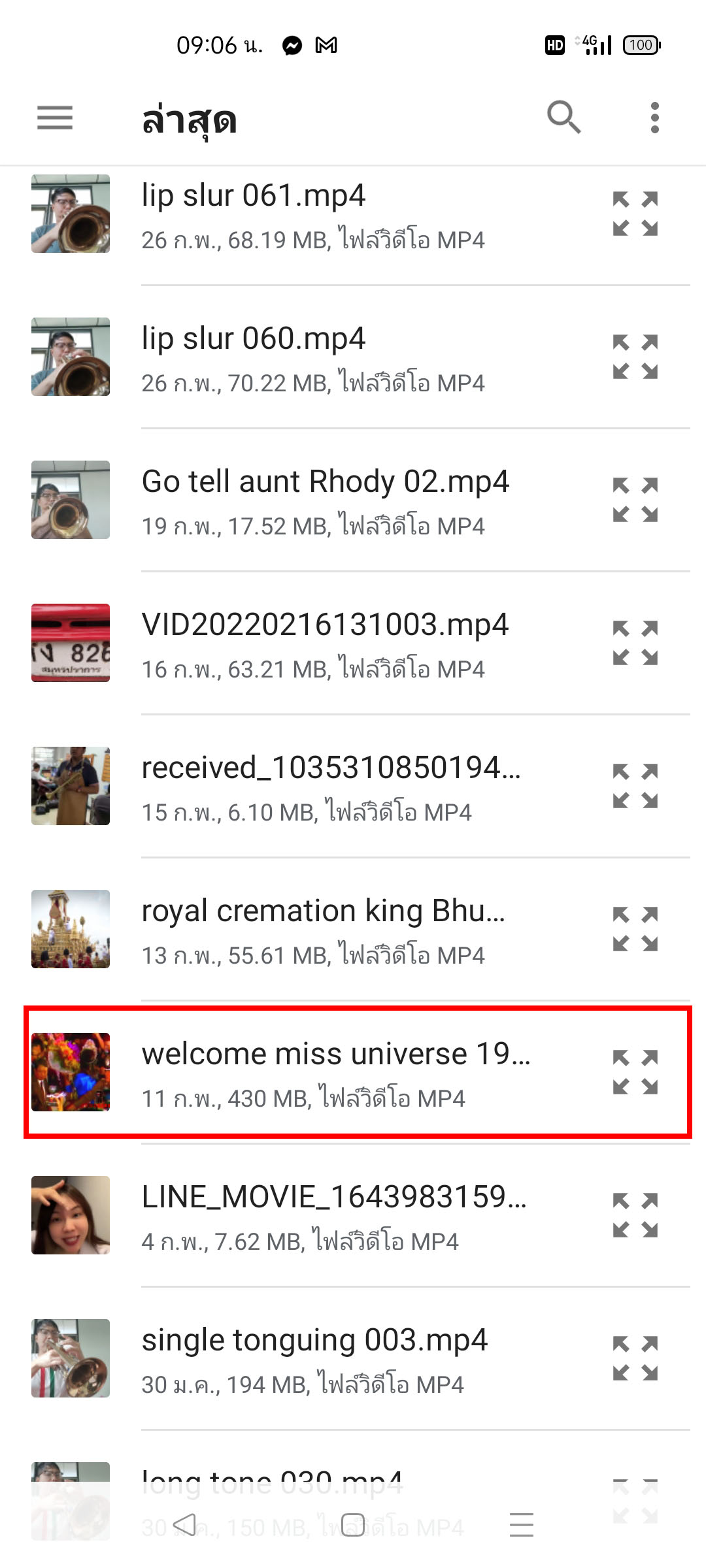Image resolution: width=706 pixels, height=1568 pixels.
Task: Search files with the magnifier icon
Action: 563,118
